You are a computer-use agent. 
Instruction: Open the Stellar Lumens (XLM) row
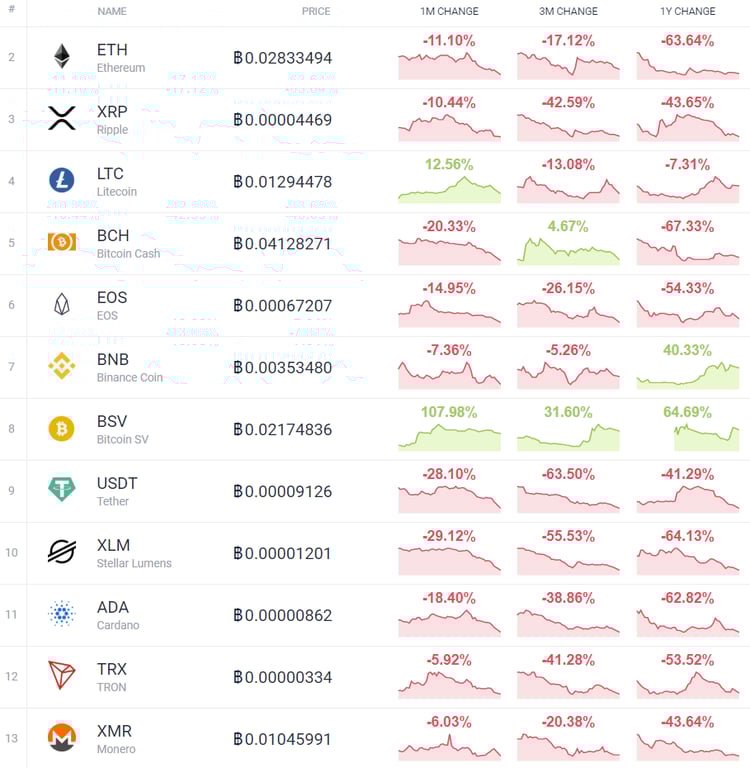(x=133, y=553)
